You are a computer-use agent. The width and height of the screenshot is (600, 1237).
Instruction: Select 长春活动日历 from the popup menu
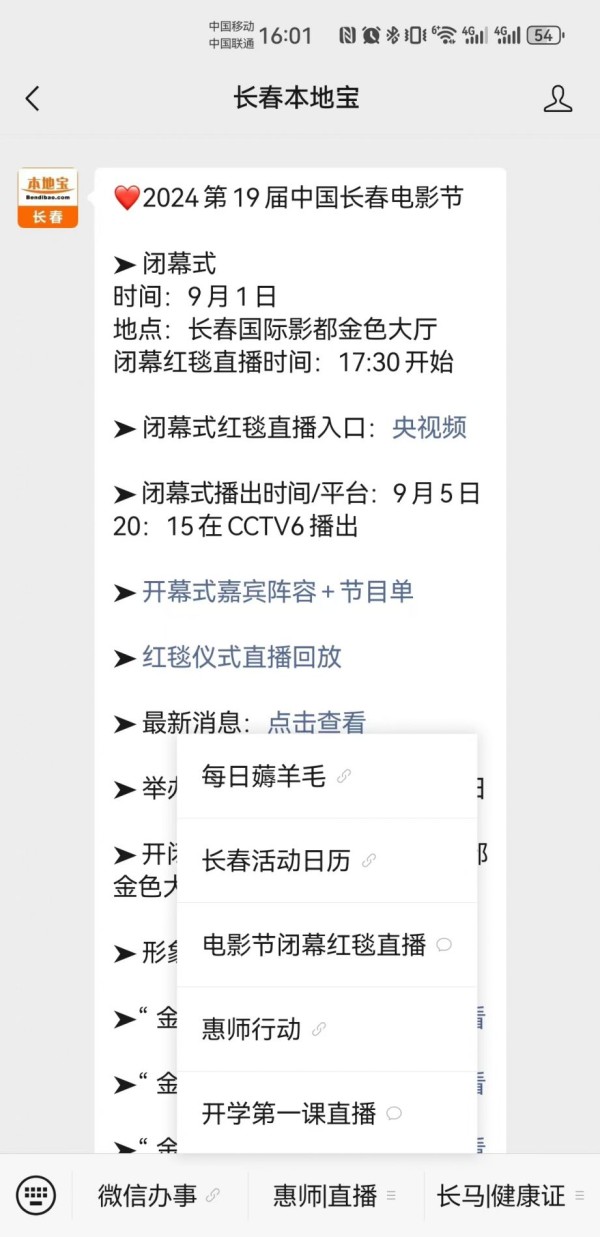(327, 860)
